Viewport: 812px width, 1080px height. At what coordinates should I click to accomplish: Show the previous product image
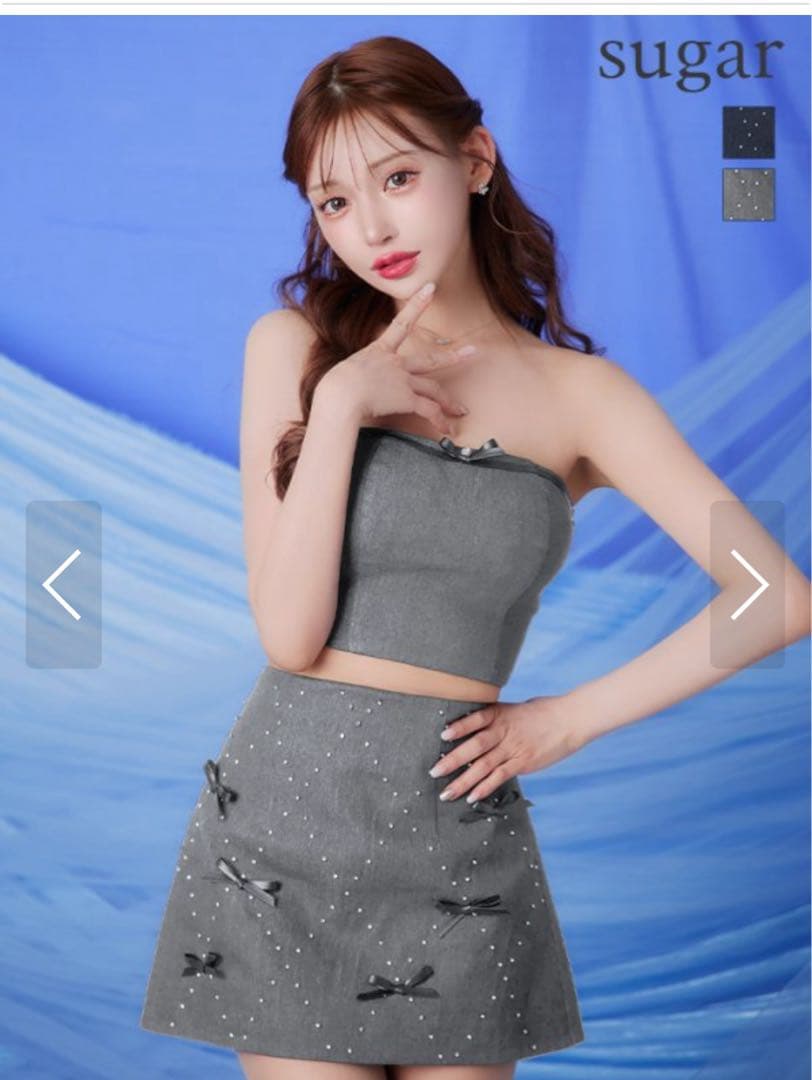(x=63, y=585)
